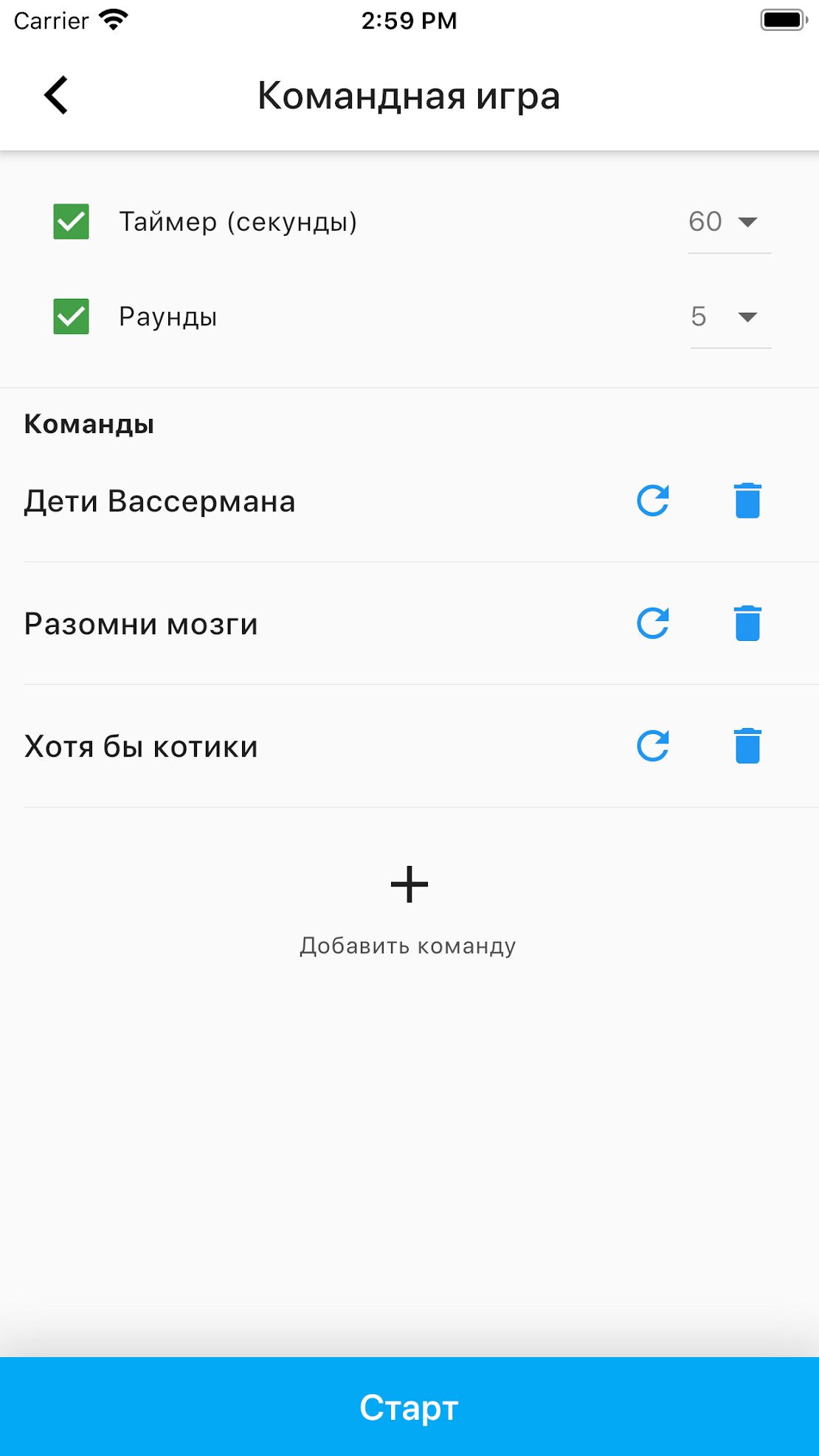Delete the team Разомни мозги
The image size is (819, 1456).
(x=747, y=623)
